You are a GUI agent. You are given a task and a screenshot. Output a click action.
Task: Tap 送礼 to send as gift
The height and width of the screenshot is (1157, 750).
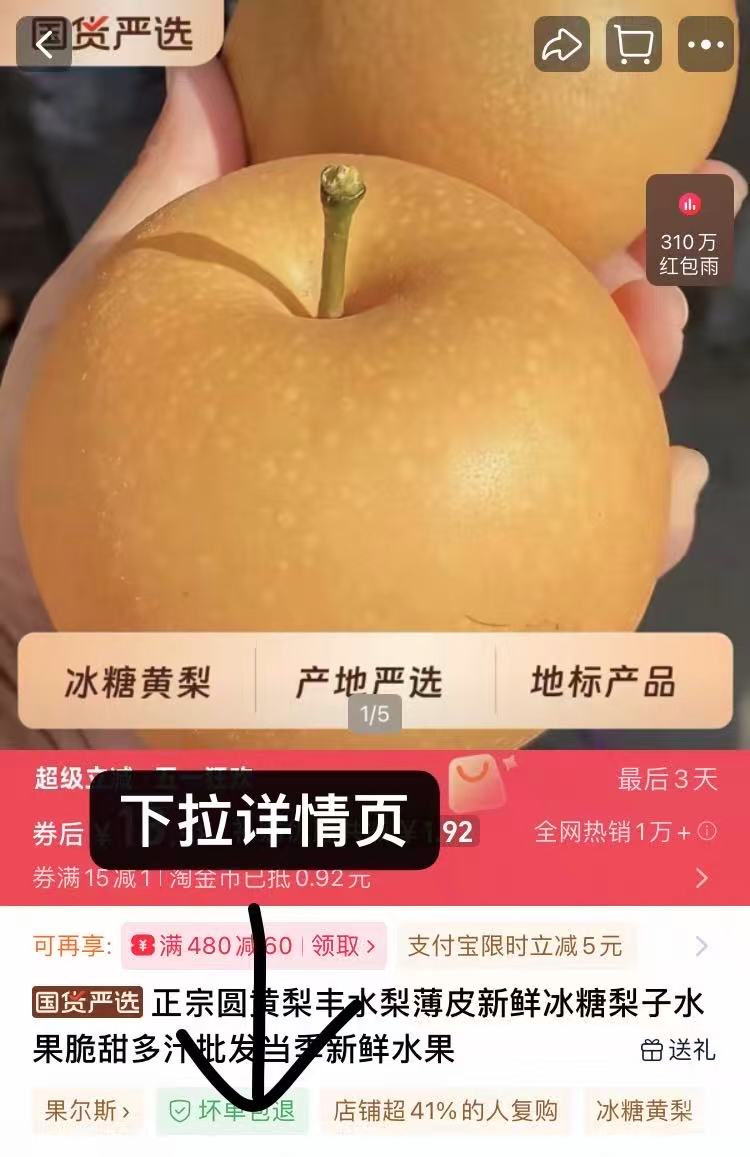[678, 1049]
